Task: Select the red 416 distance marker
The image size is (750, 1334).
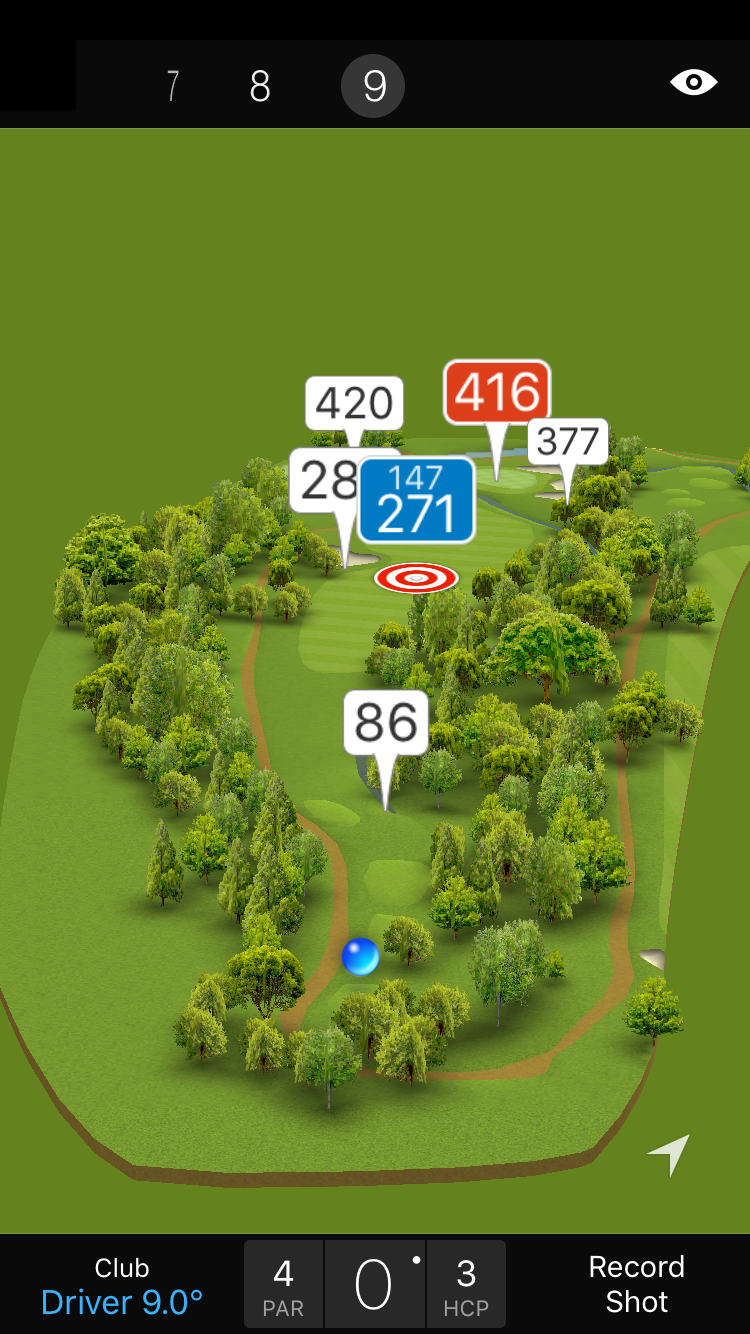Action: (x=497, y=393)
